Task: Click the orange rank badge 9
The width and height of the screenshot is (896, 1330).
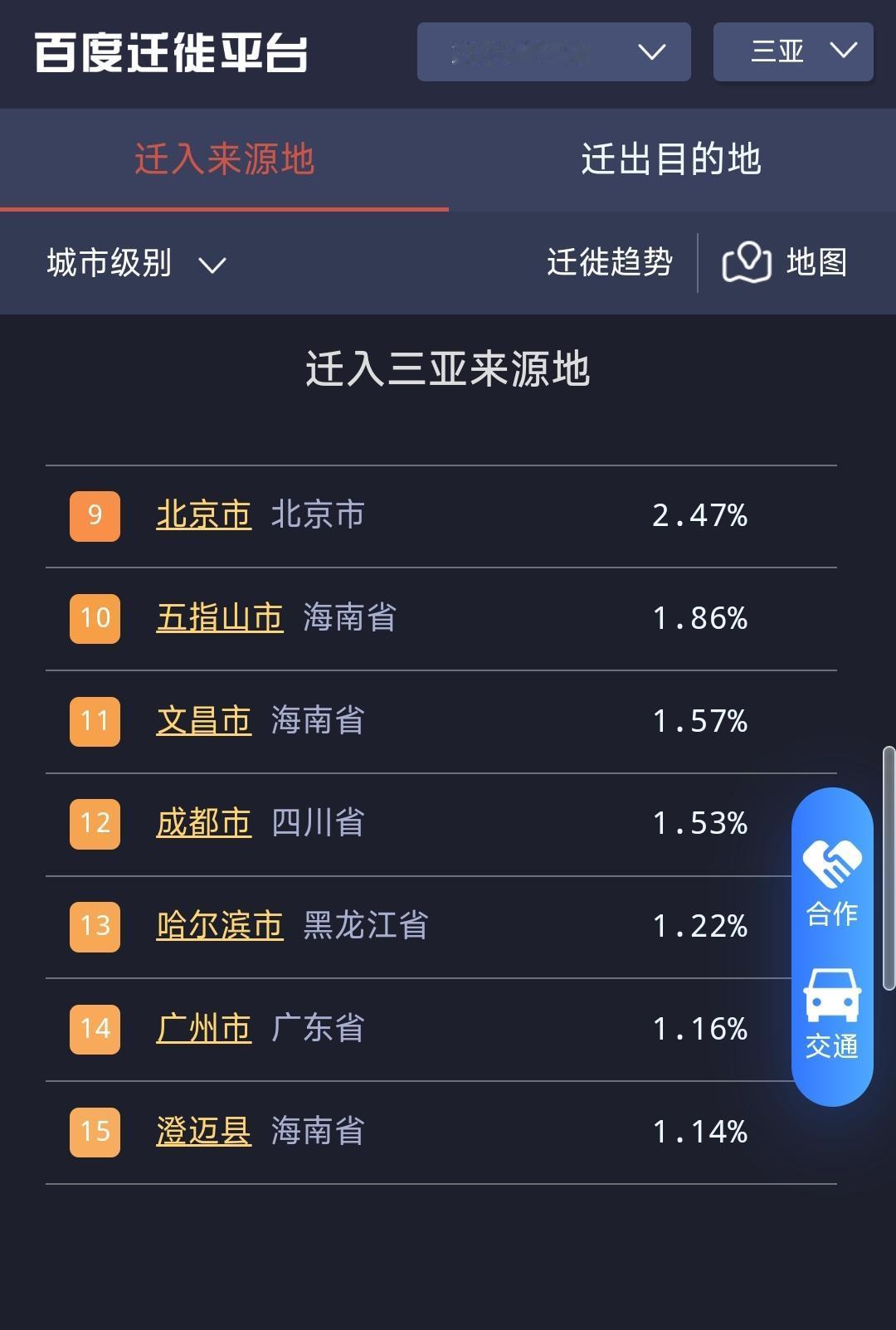Action: coord(94,514)
